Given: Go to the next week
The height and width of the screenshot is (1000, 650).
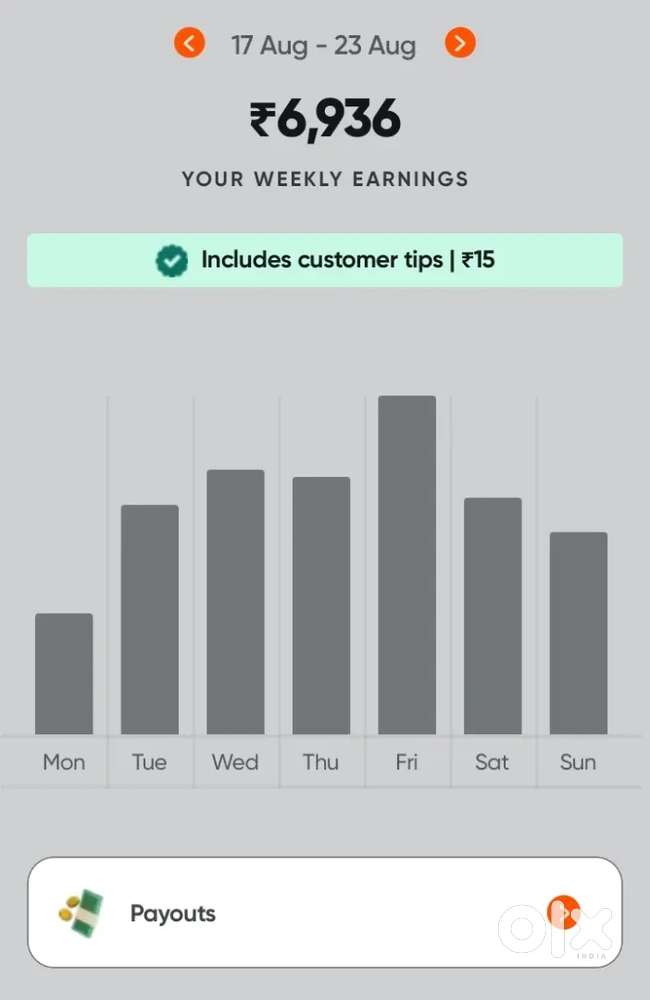Looking at the screenshot, I should 460,43.
